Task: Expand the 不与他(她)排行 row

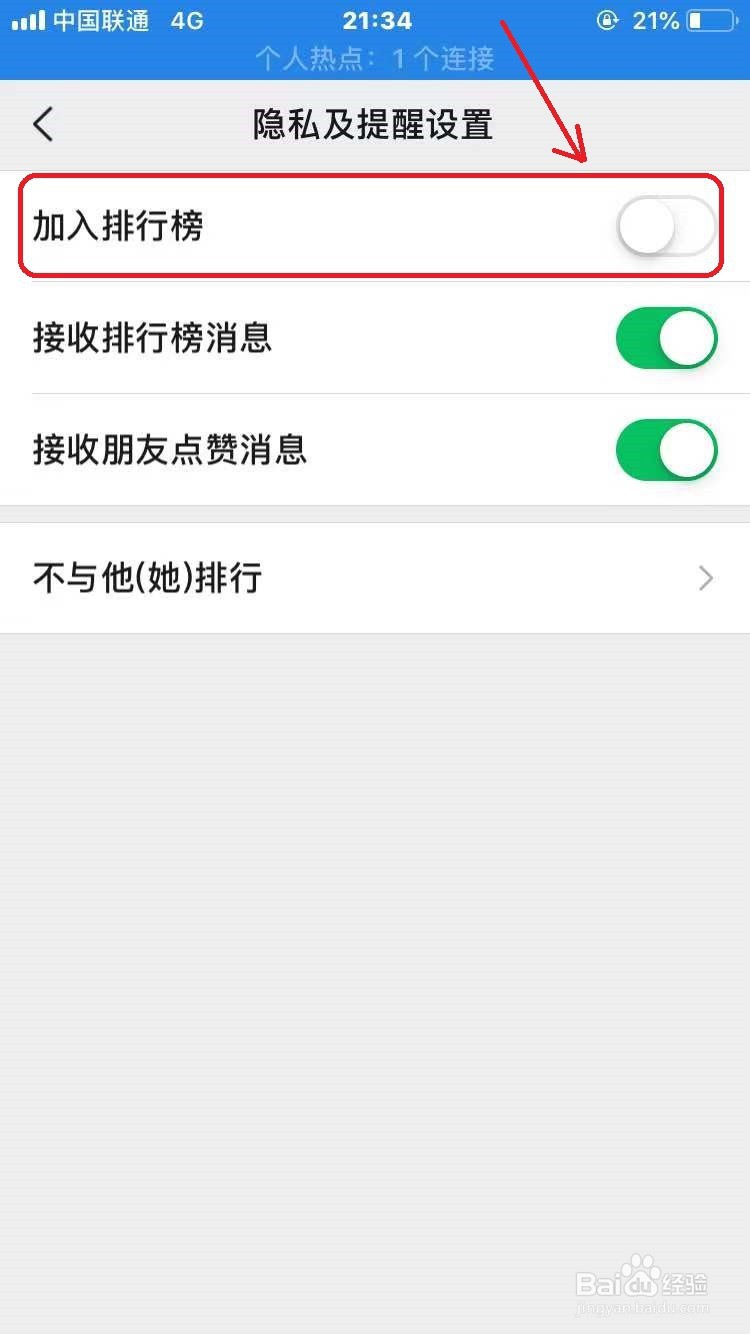Action: [375, 578]
